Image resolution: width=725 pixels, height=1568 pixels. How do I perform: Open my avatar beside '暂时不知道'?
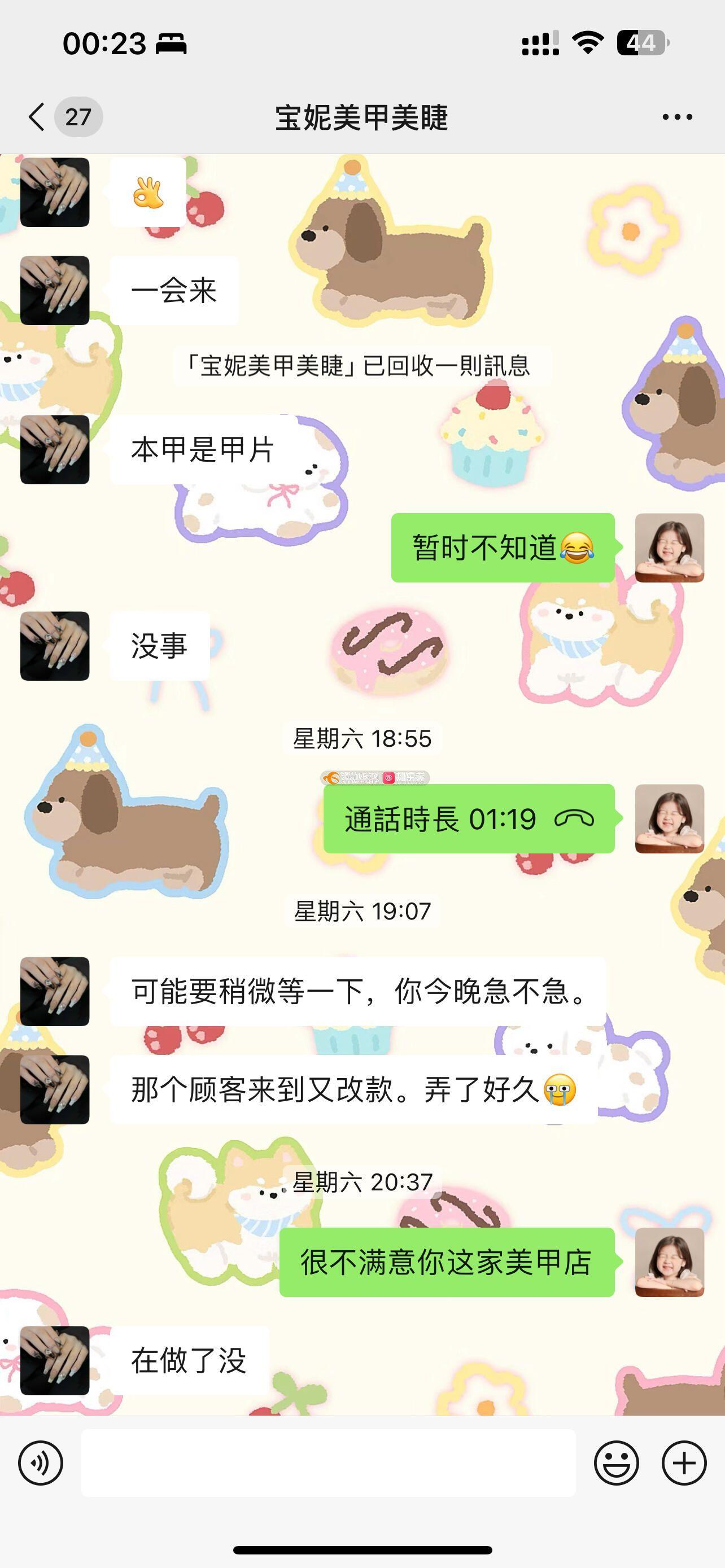(x=669, y=547)
